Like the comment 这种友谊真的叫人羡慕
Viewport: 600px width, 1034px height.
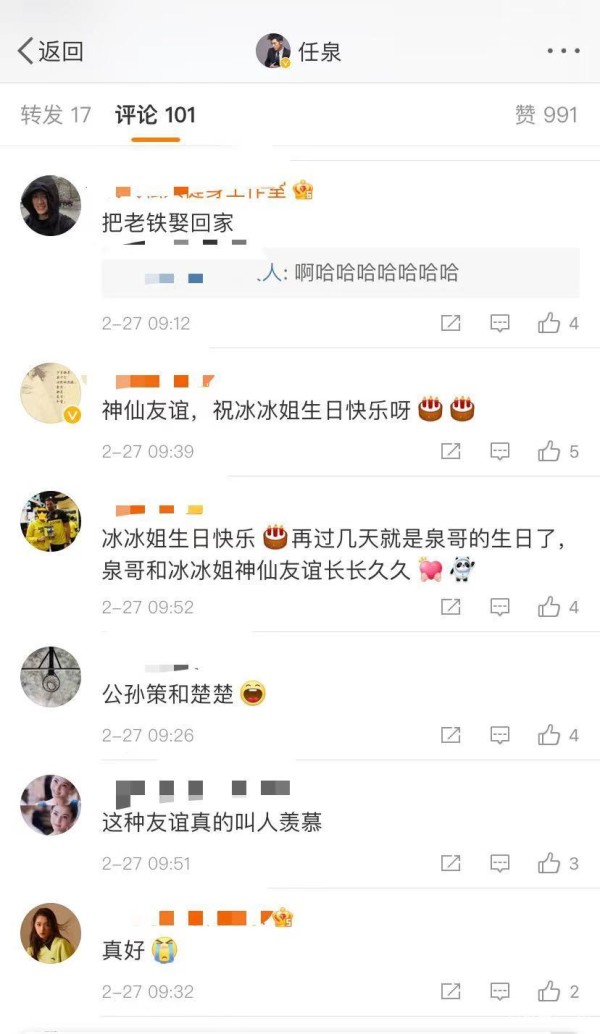pyautogui.click(x=558, y=863)
